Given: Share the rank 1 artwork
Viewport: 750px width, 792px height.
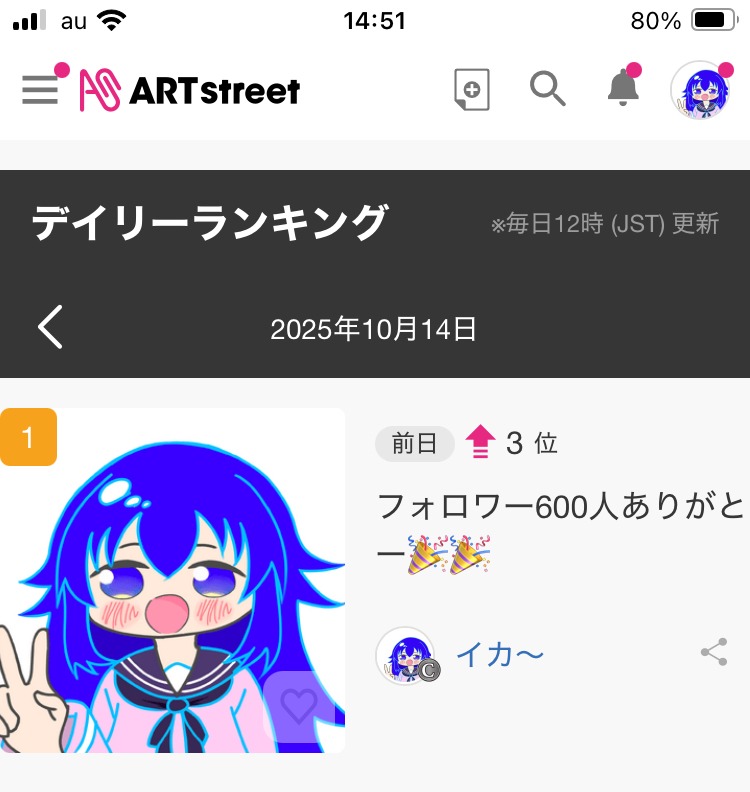Looking at the screenshot, I should [713, 654].
